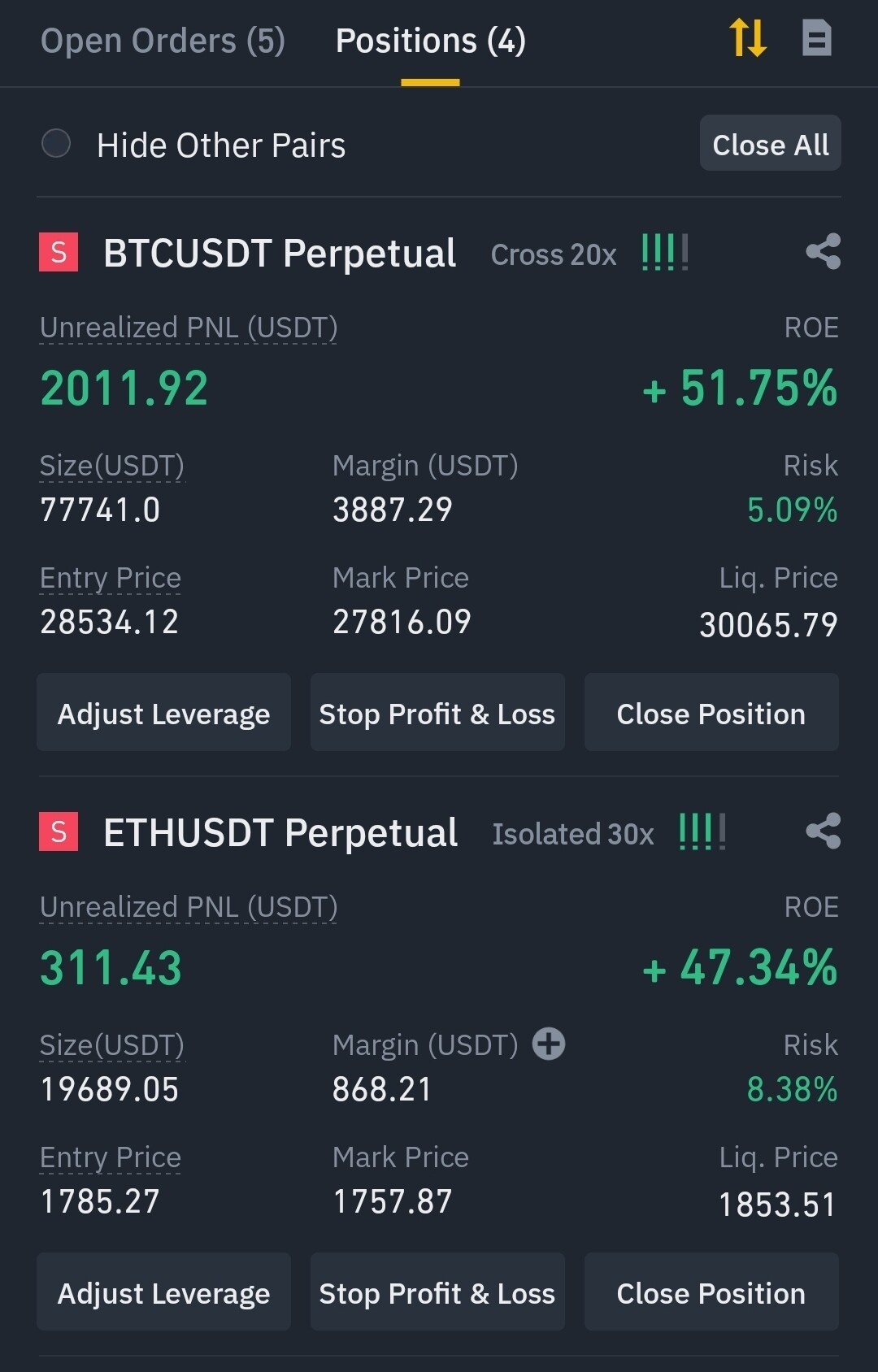Switch to the Open Orders tab
Screen dimensions: 878x1372
click(x=163, y=41)
